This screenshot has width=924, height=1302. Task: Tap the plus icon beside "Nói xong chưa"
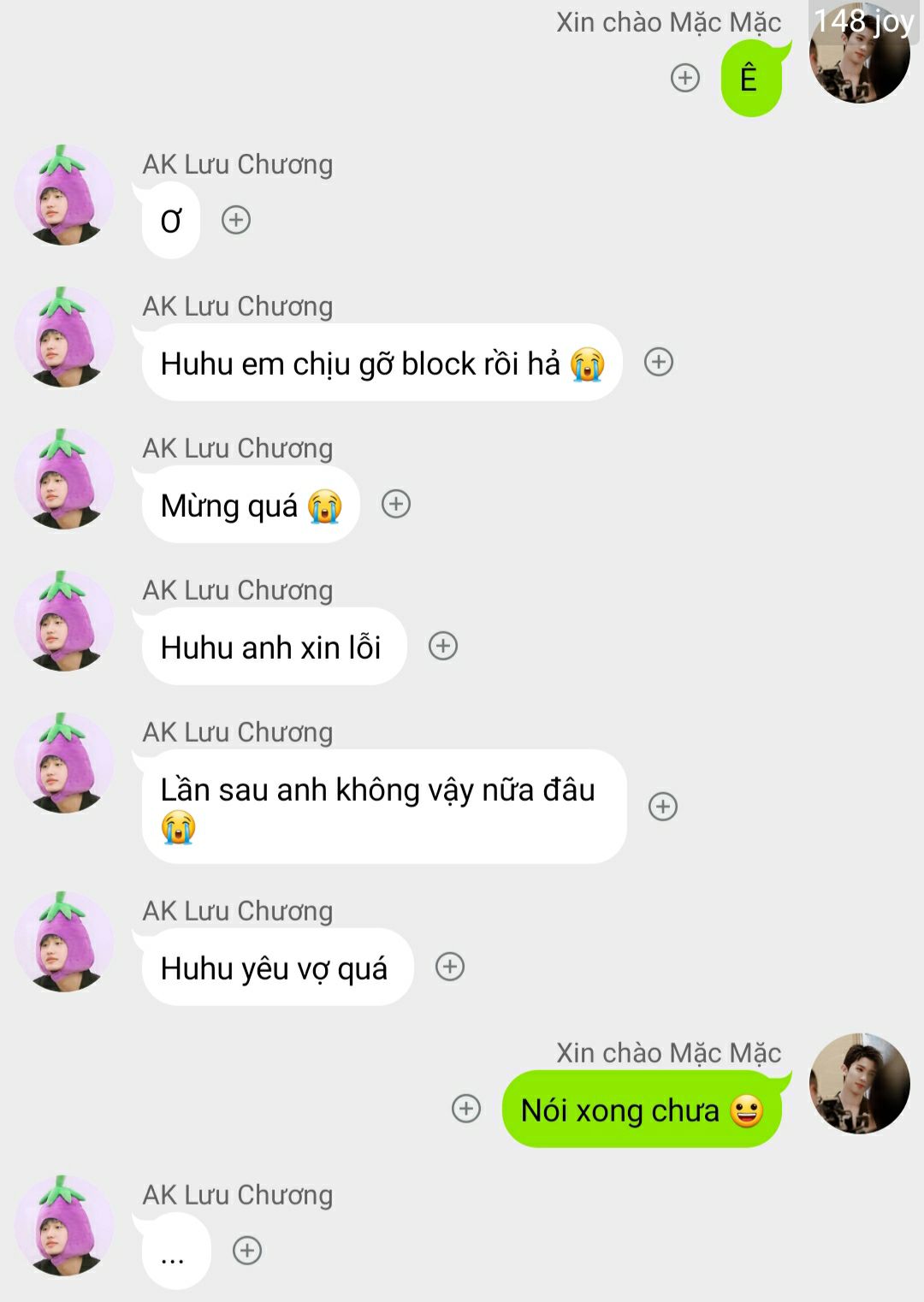466,1109
